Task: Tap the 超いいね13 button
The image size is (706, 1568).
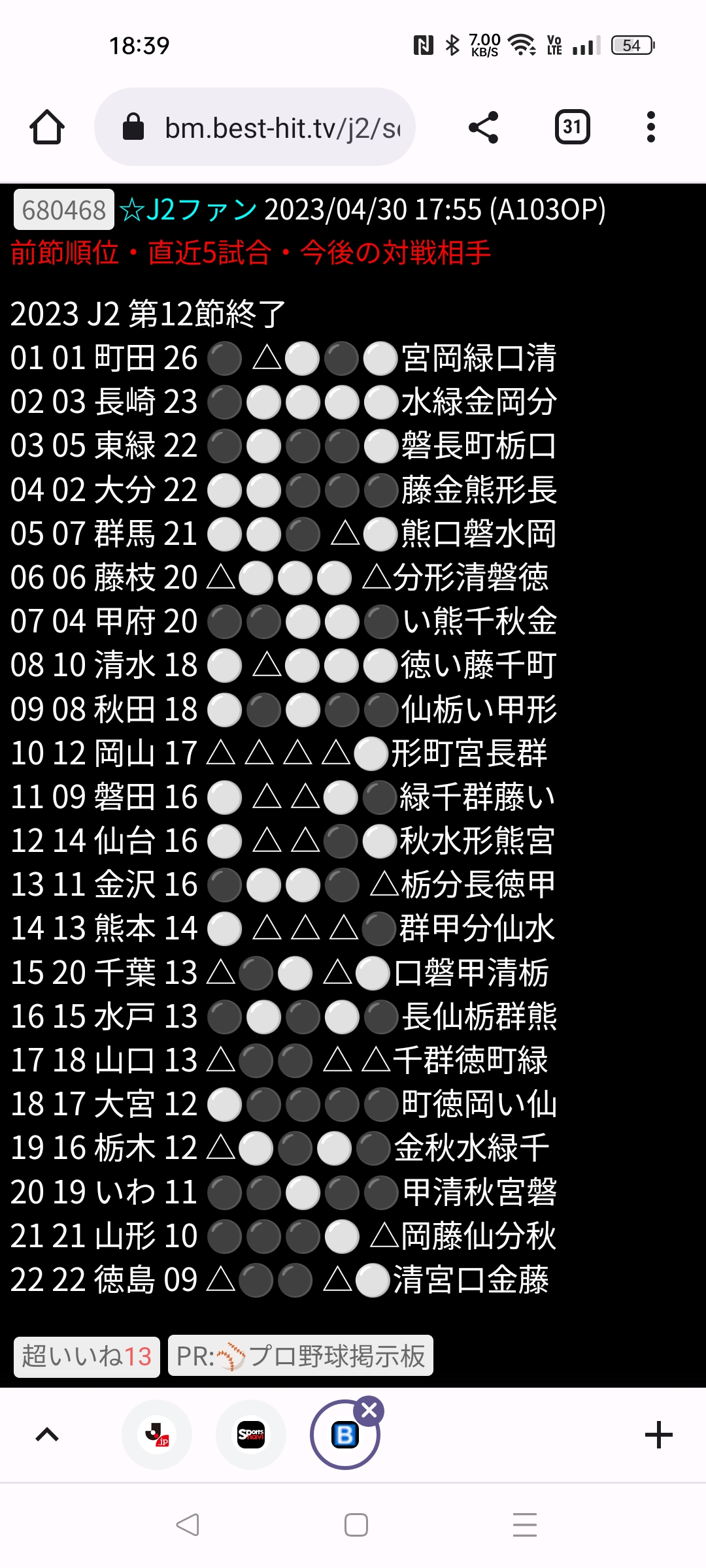Action: coord(87,1356)
